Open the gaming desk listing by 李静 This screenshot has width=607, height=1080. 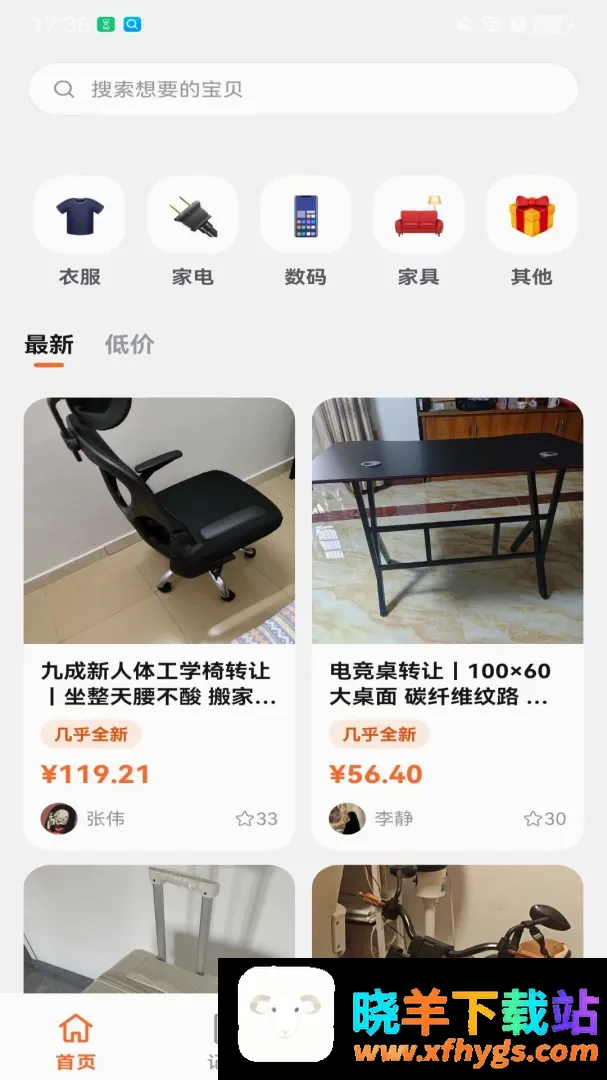[448, 623]
